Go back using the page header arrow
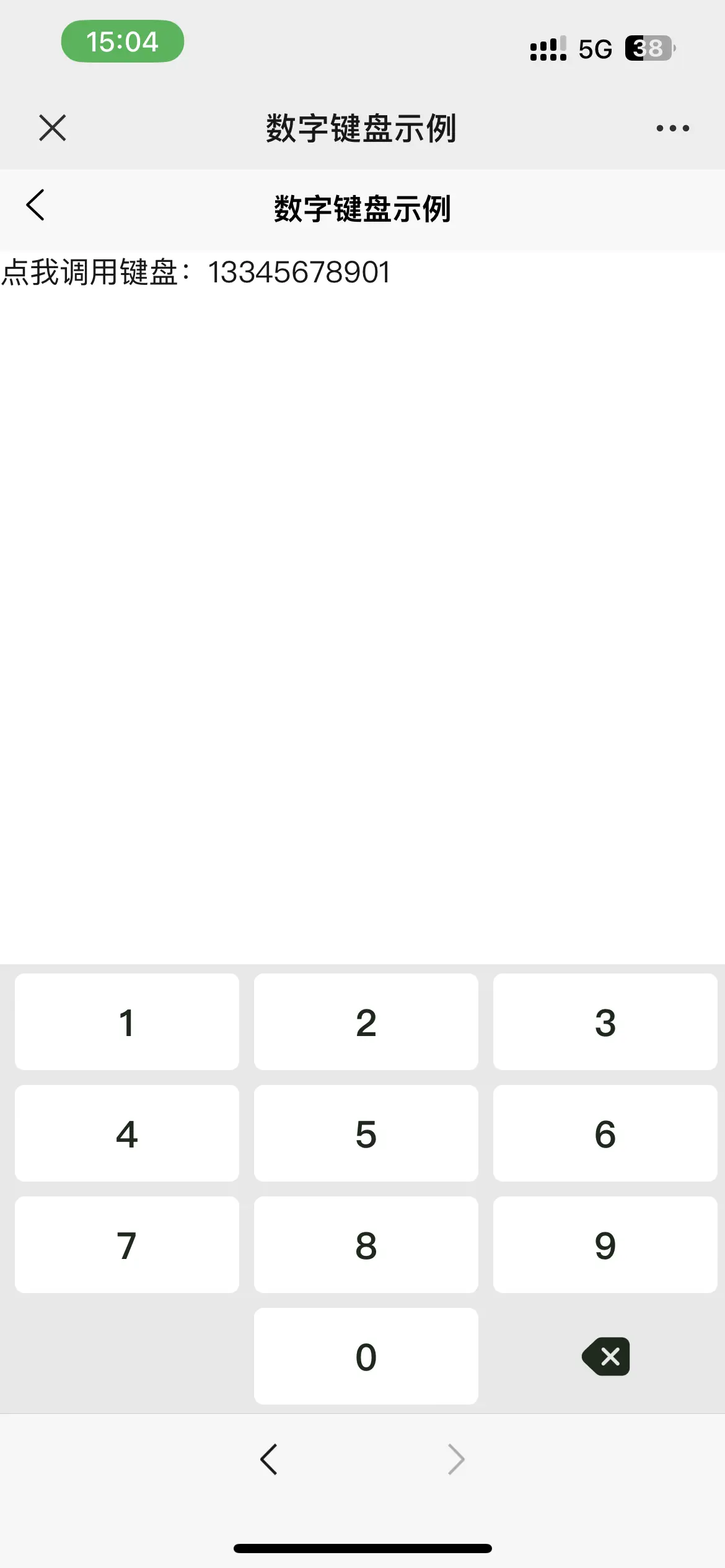The width and height of the screenshot is (725, 1568). coord(35,205)
